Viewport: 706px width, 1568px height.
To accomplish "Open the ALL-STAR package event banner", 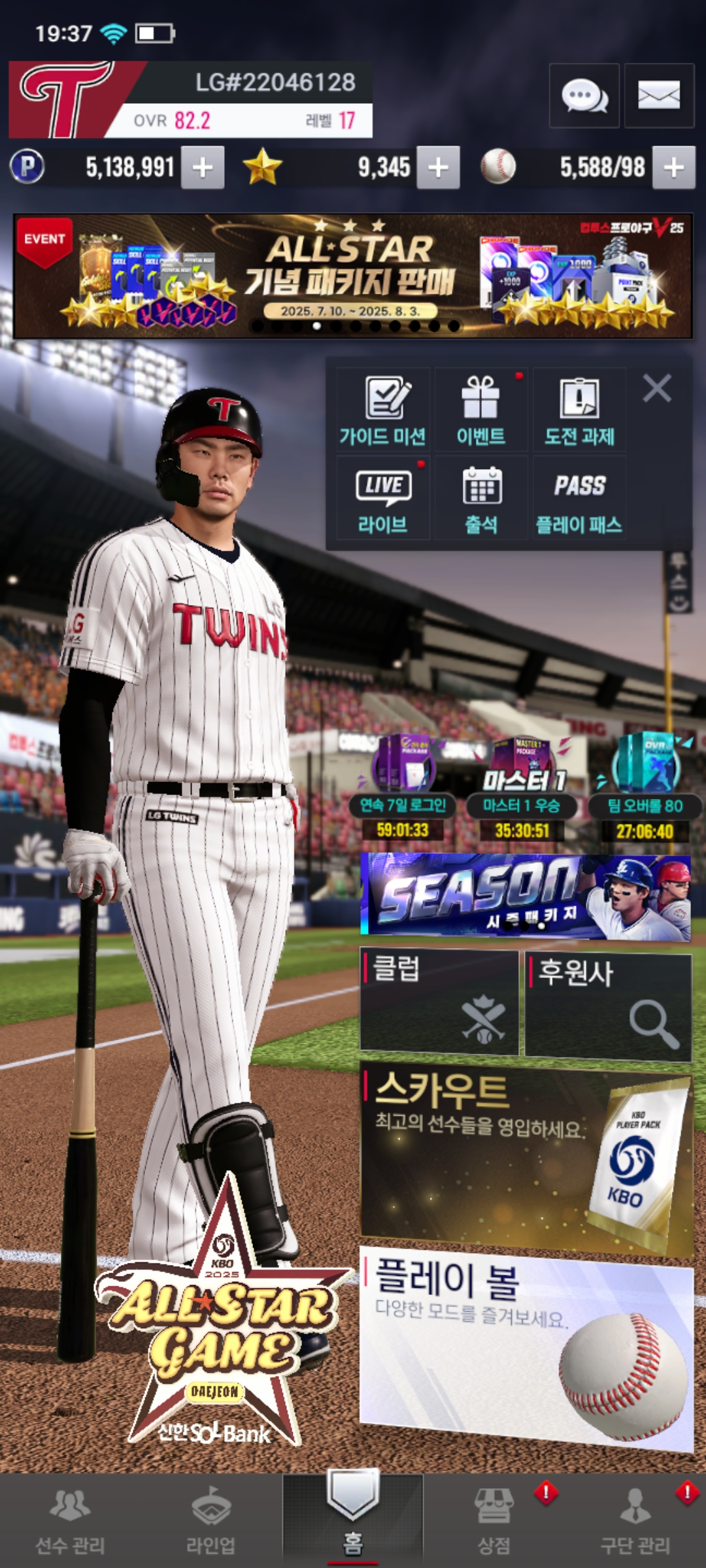I will [353, 276].
